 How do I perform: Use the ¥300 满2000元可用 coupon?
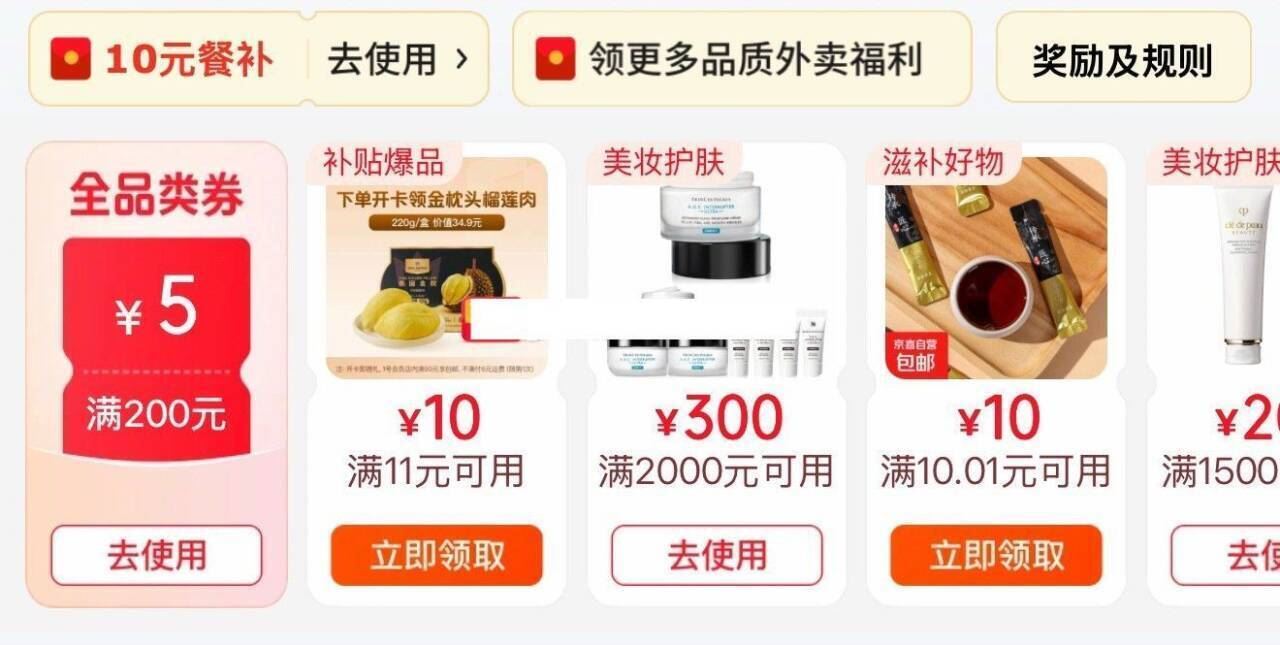point(716,555)
